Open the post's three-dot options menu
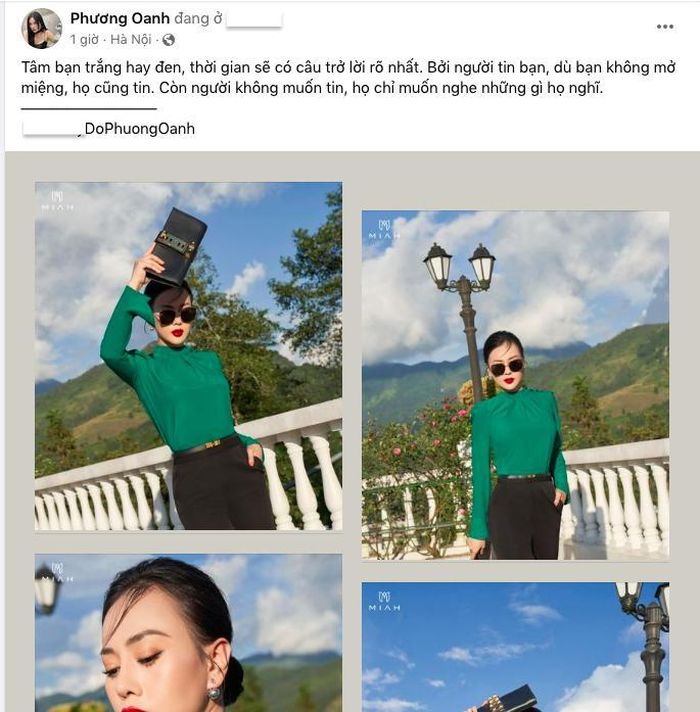Viewport: 700px width, 712px height. pyautogui.click(x=665, y=27)
